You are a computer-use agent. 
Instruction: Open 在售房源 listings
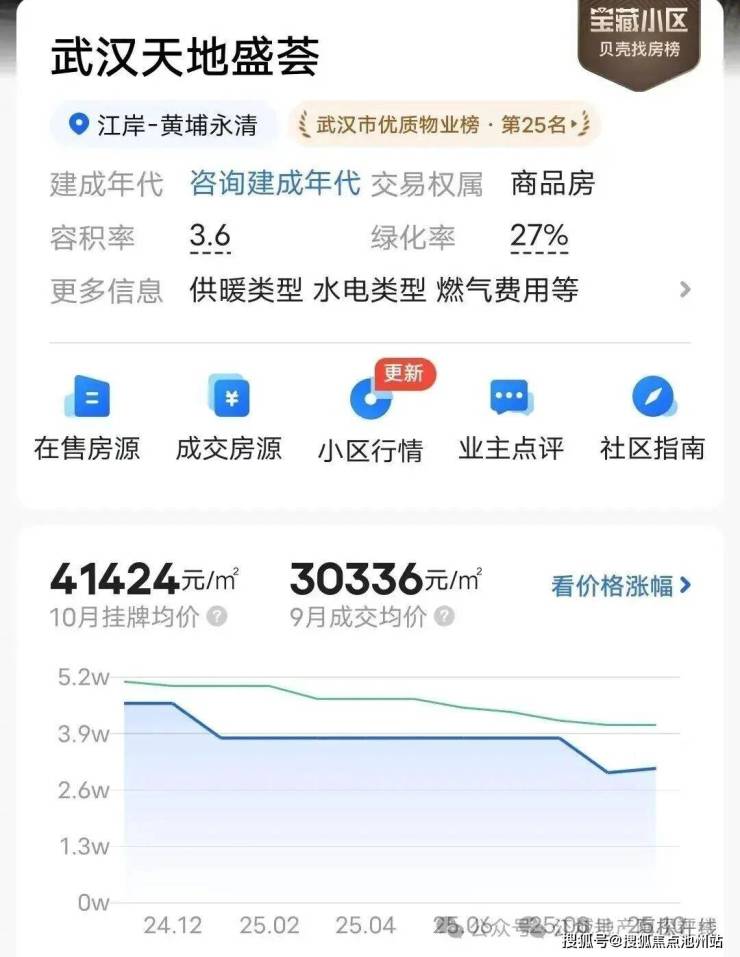86,419
